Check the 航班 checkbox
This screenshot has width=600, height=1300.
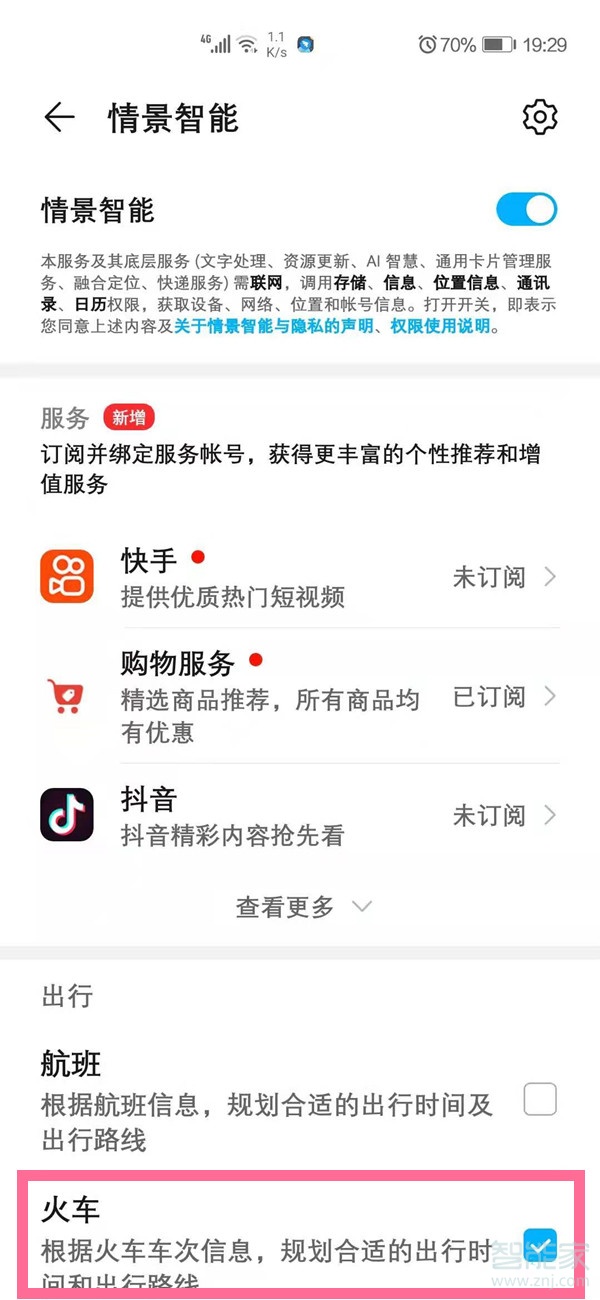coord(540,1100)
